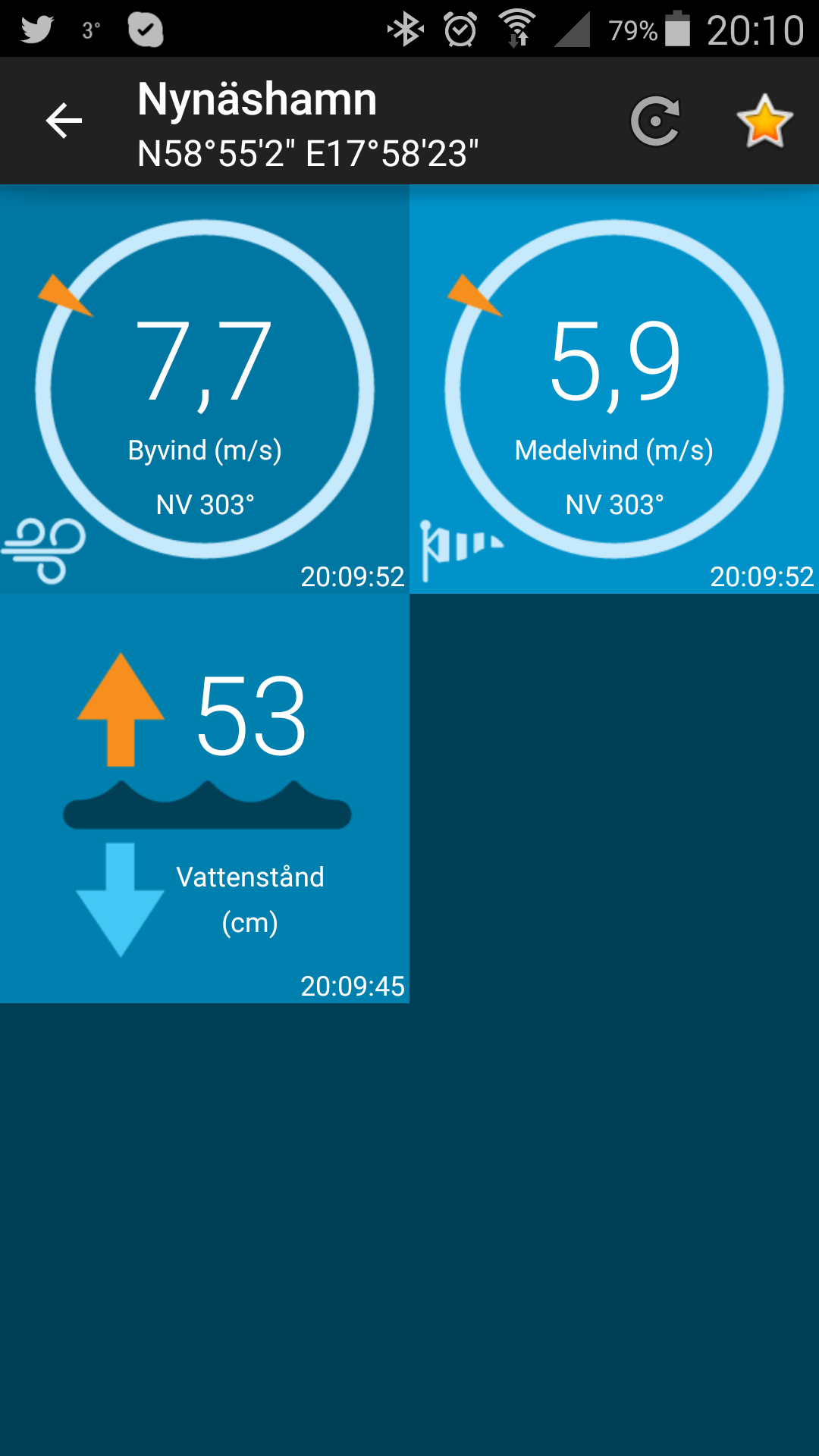This screenshot has height=1456, width=819.
Task: Open the Medelvind average wind tile
Action: coord(614,389)
